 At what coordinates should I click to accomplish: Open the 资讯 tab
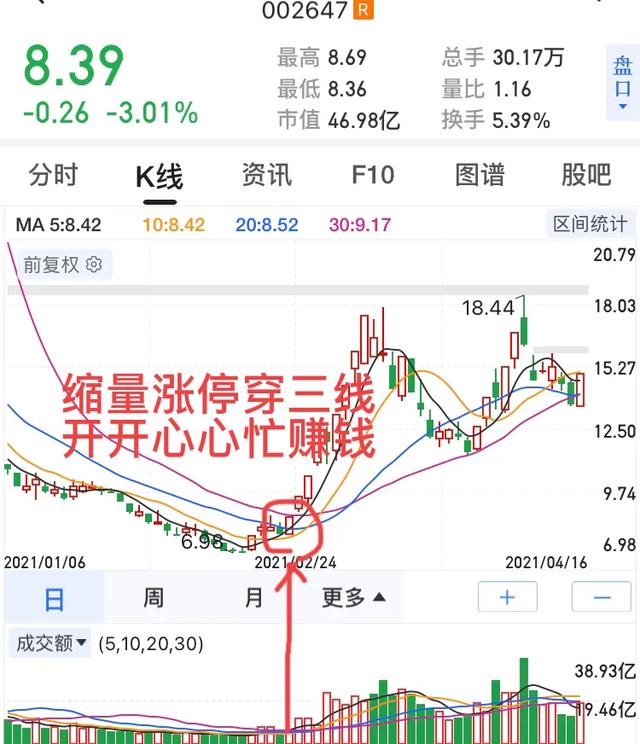click(267, 175)
